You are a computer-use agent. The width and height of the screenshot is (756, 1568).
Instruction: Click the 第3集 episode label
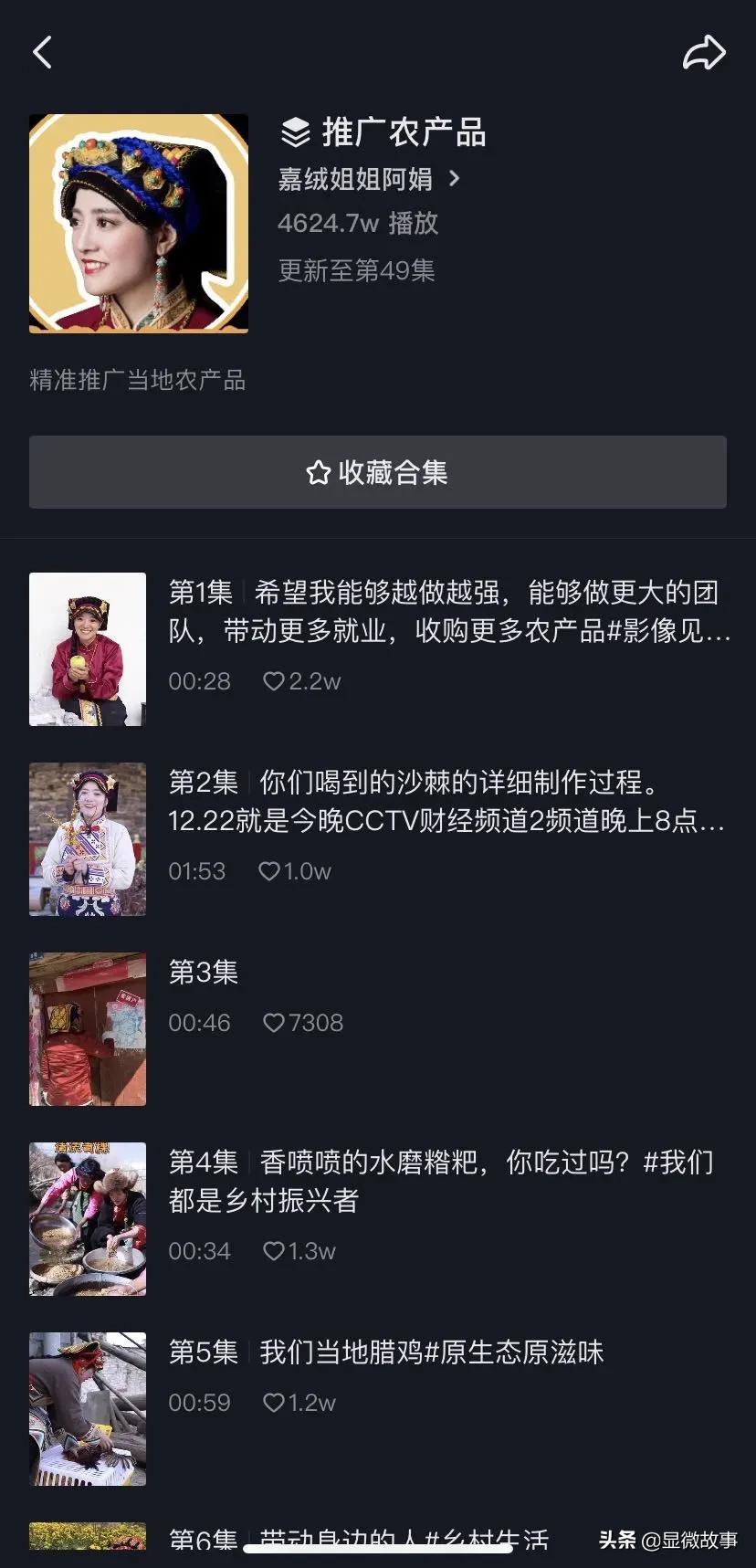203,972
